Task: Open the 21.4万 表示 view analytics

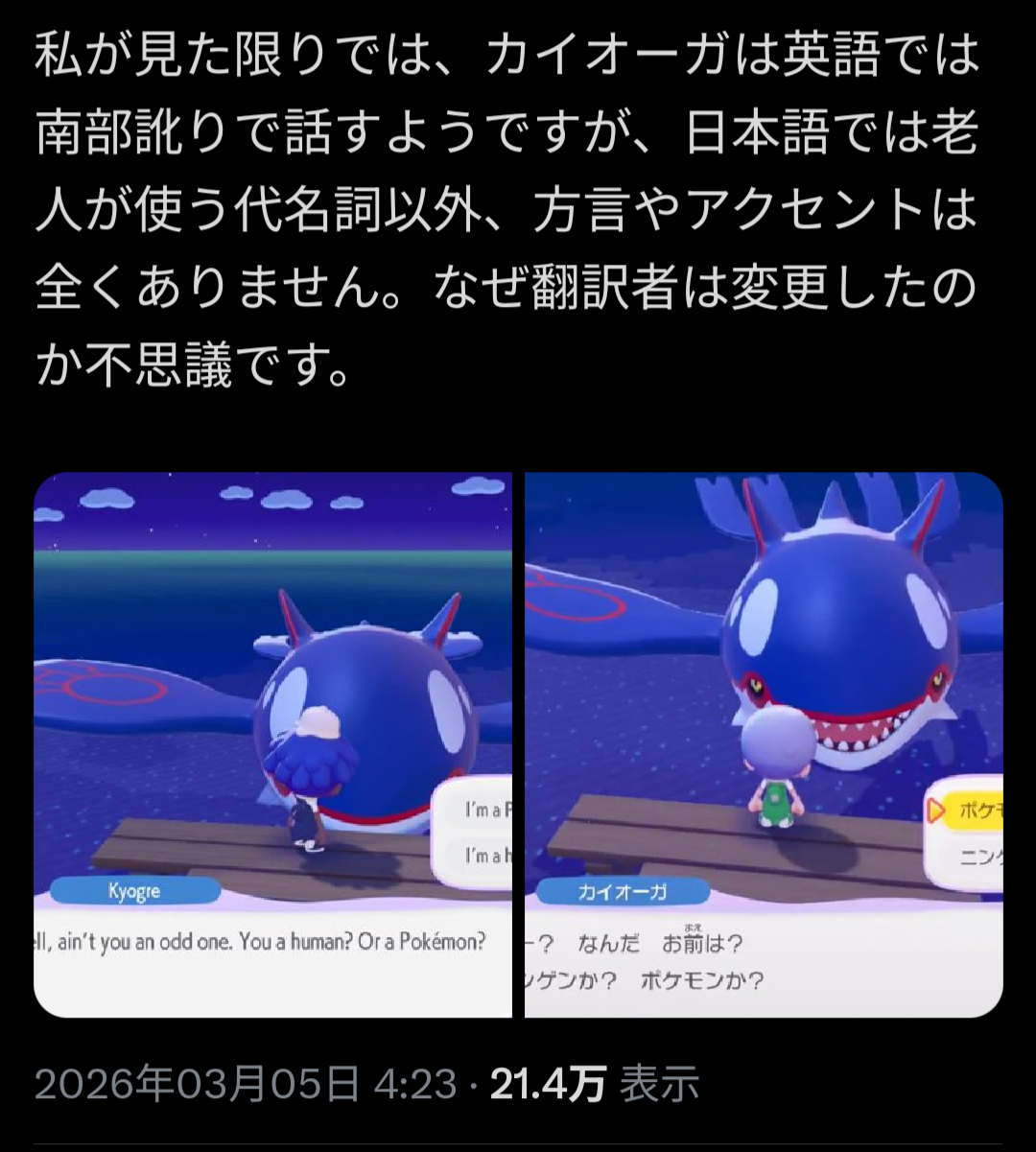Action: (595, 1085)
